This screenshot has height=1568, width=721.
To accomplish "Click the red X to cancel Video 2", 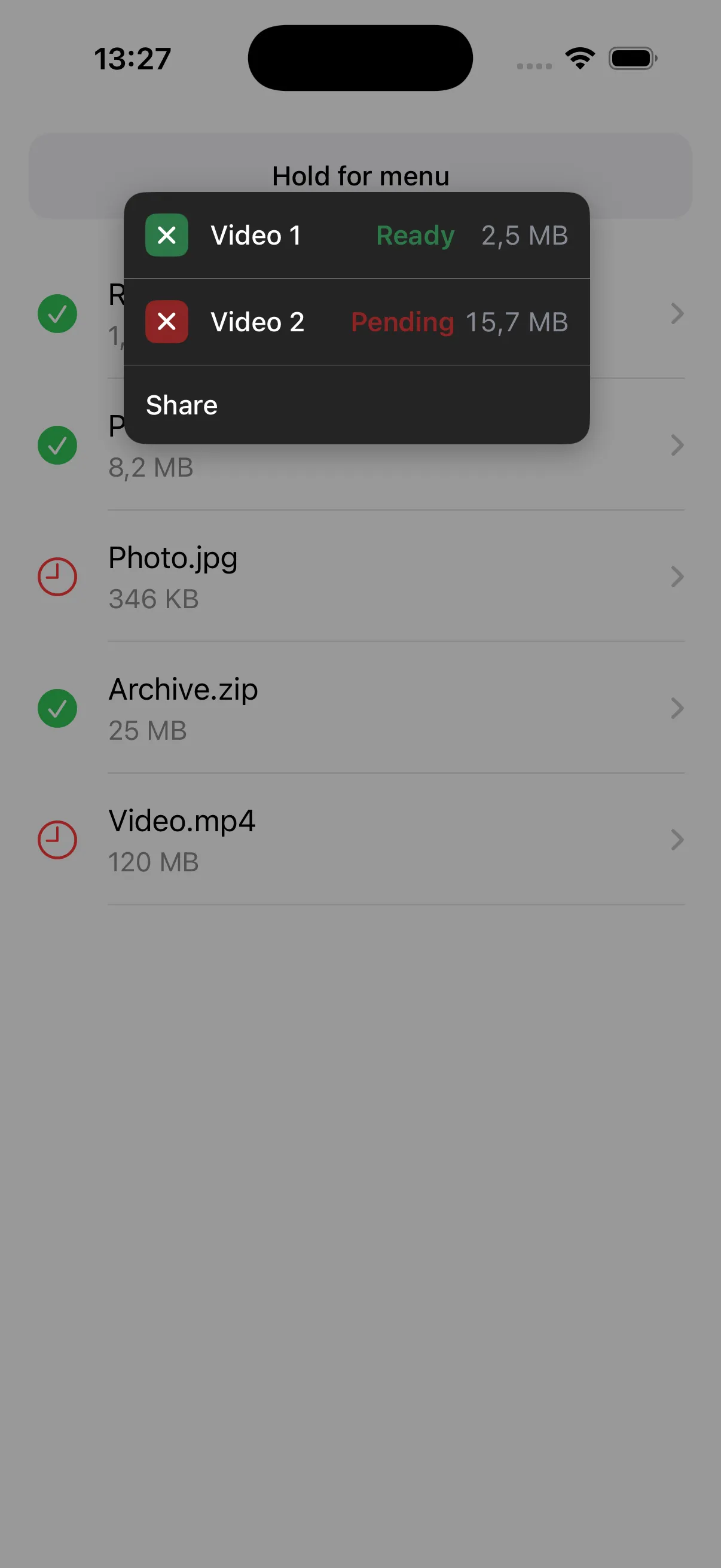I will [x=166, y=322].
